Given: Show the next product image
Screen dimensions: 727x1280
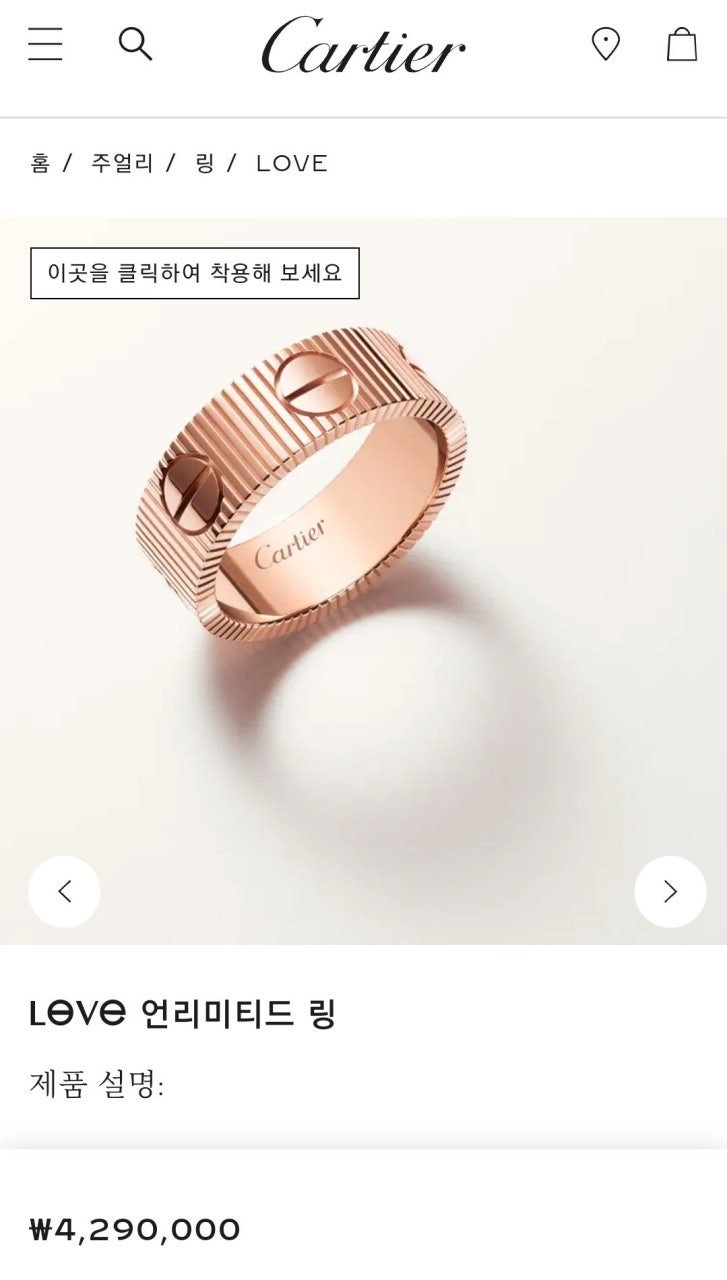Looking at the screenshot, I should coord(670,891).
